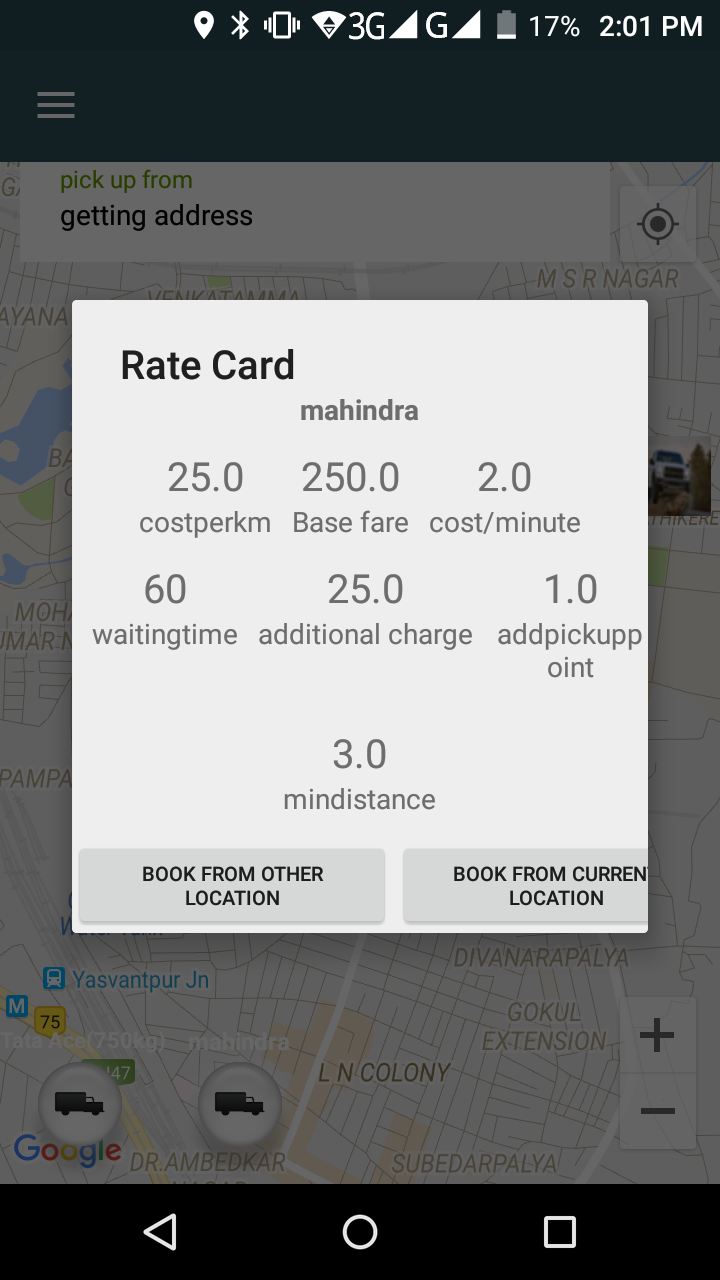Zoom in with the plus button
The width and height of the screenshot is (720, 1280).
click(x=657, y=1035)
